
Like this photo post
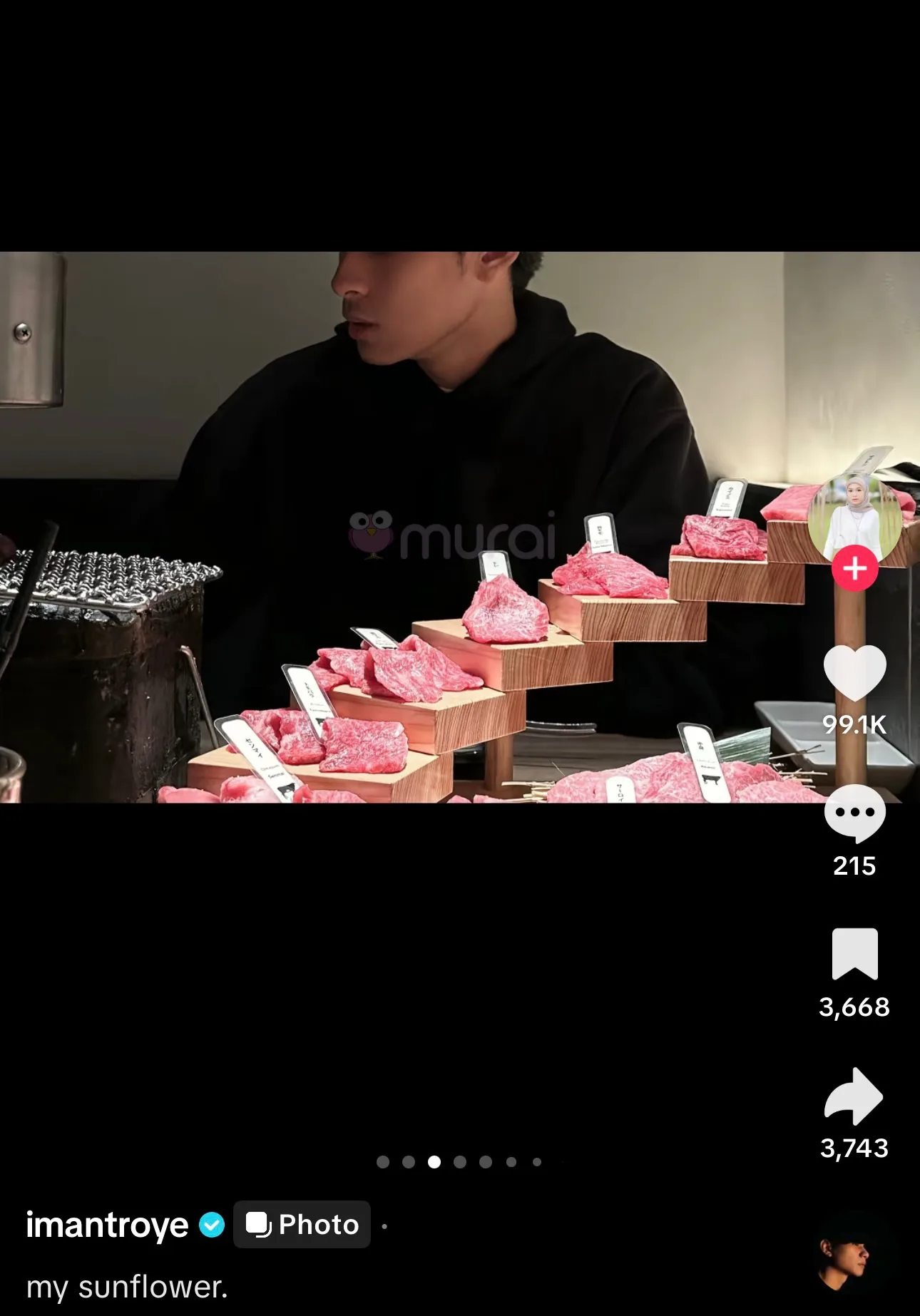tap(854, 673)
